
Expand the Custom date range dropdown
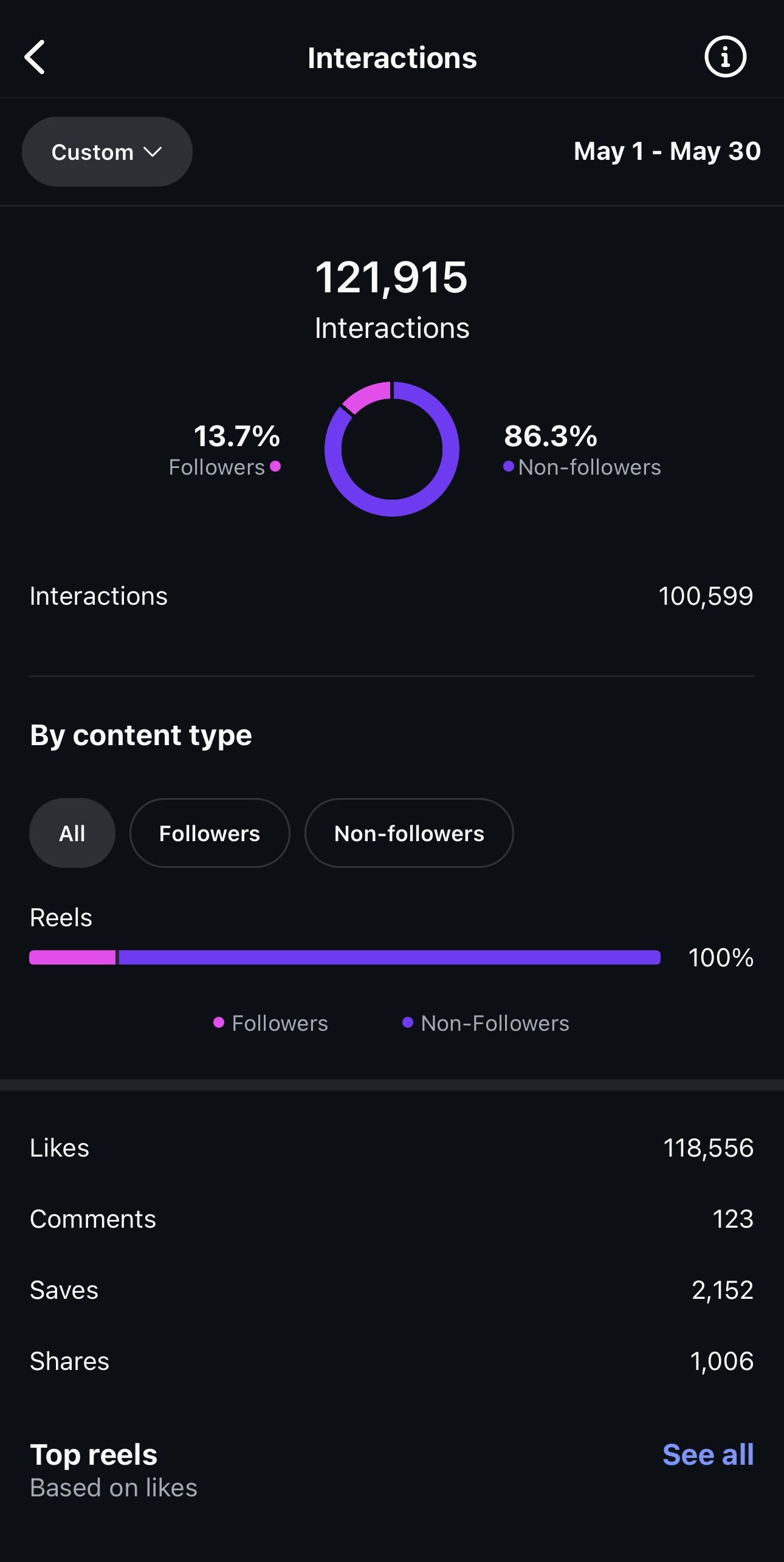pyautogui.click(x=107, y=152)
